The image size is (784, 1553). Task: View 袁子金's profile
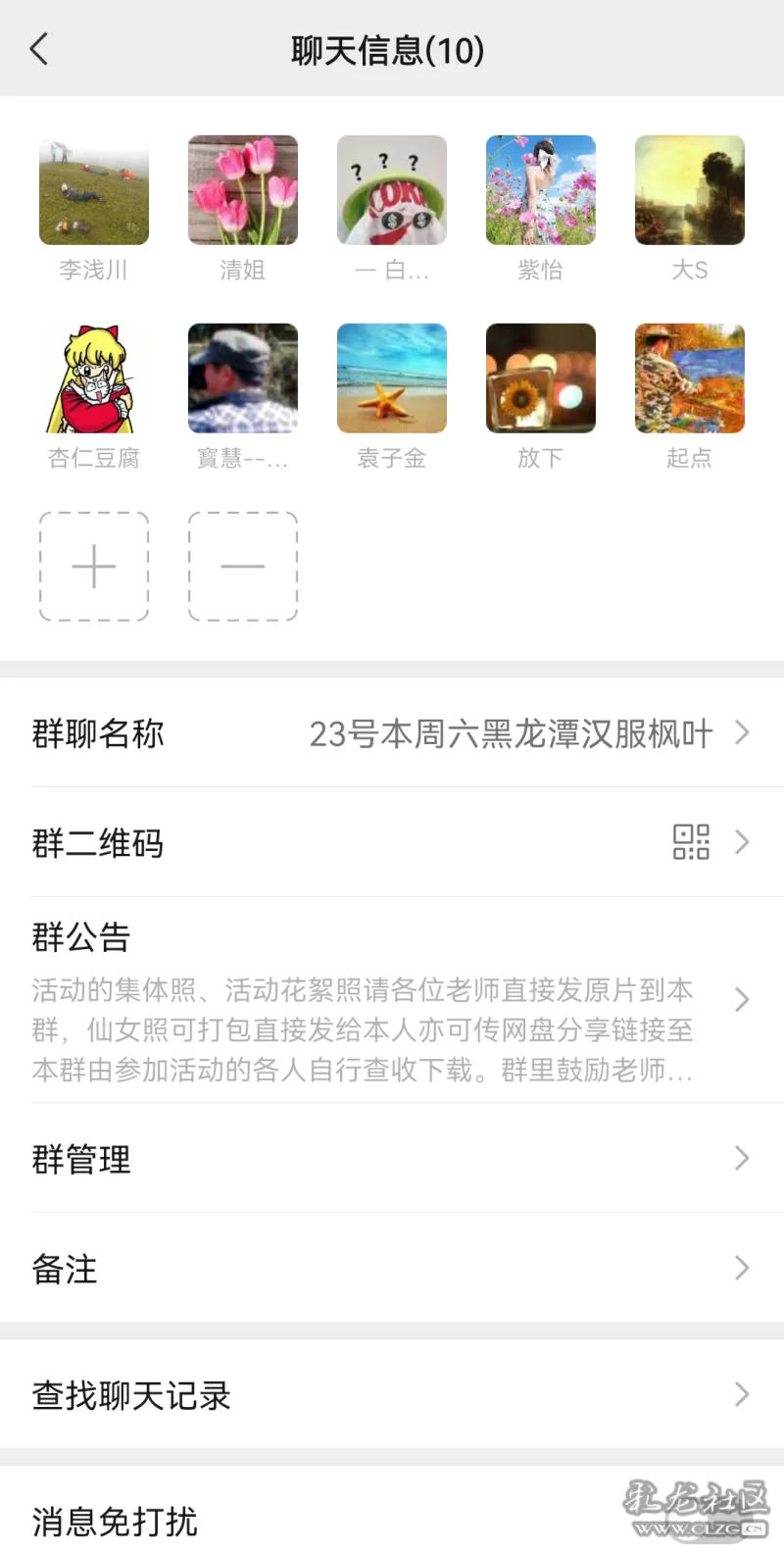click(392, 378)
